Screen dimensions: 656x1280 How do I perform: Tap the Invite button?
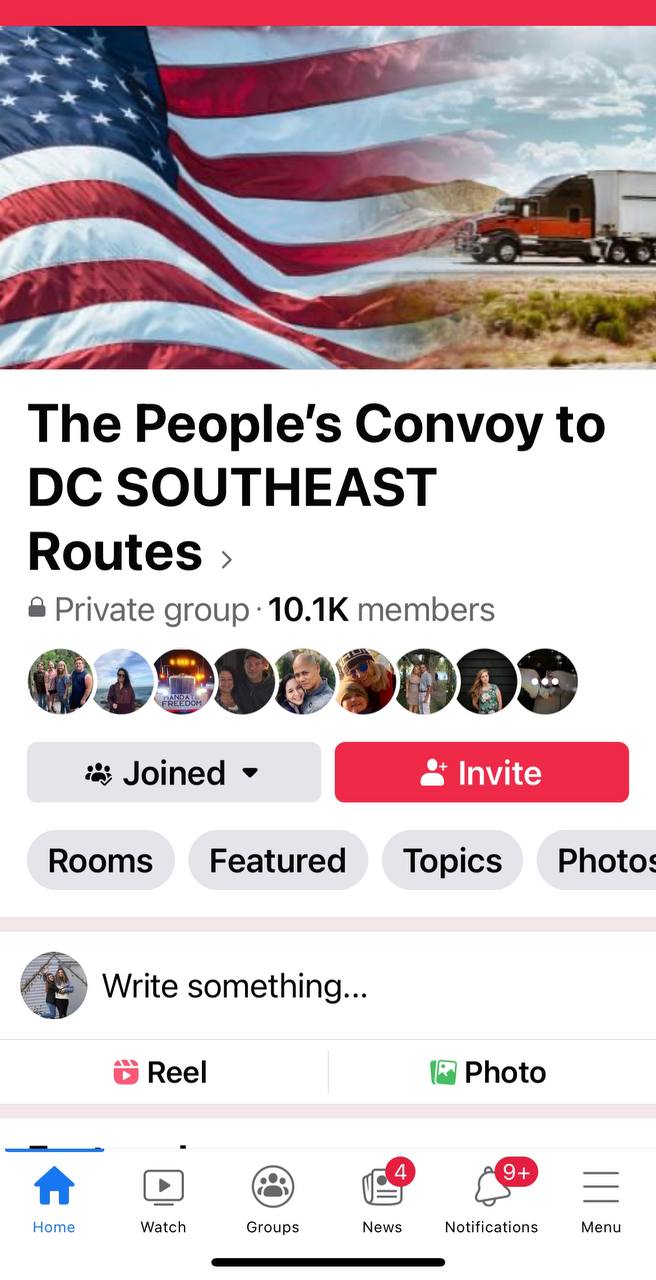pos(482,772)
